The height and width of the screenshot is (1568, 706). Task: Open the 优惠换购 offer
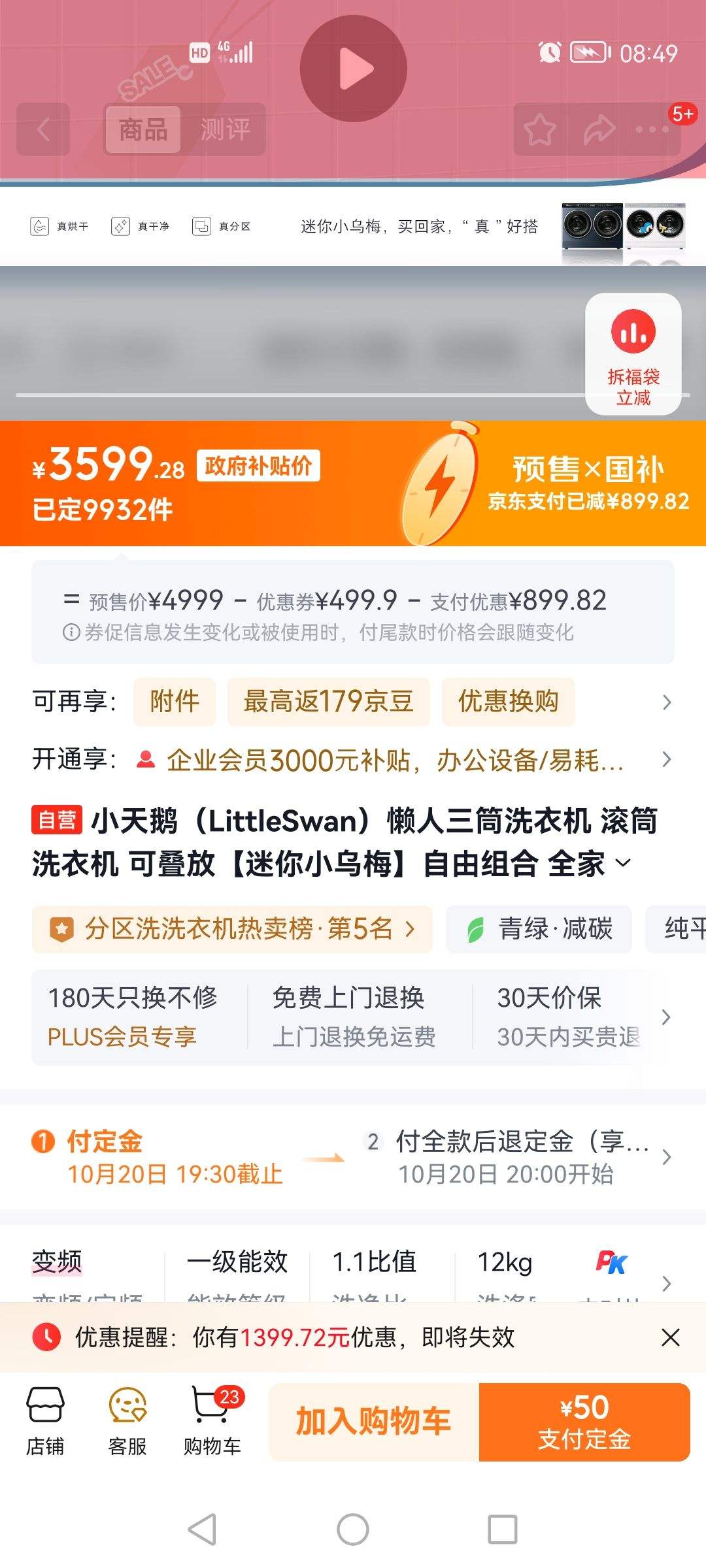pos(508,702)
